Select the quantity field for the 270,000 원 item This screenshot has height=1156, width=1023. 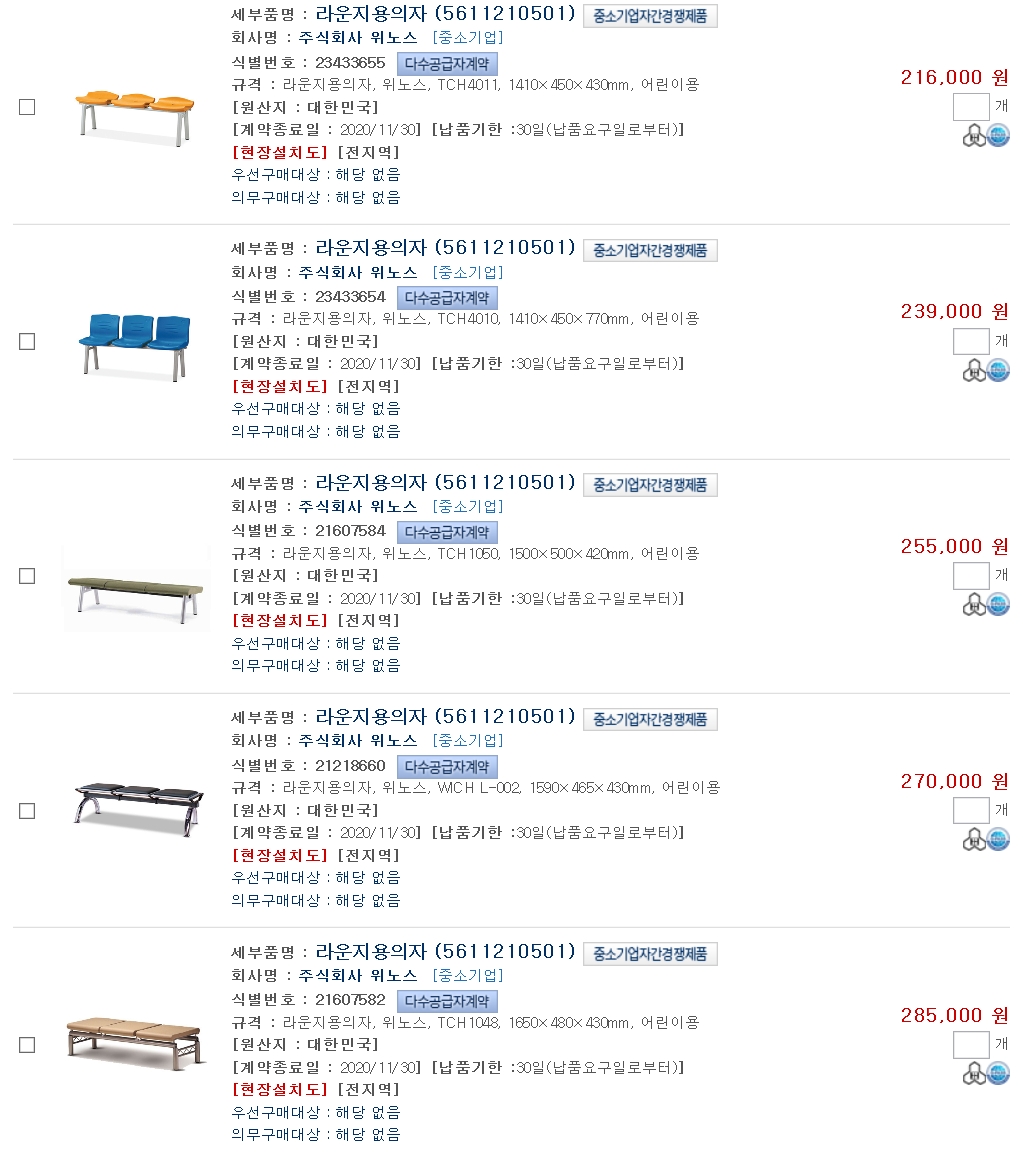point(970,810)
